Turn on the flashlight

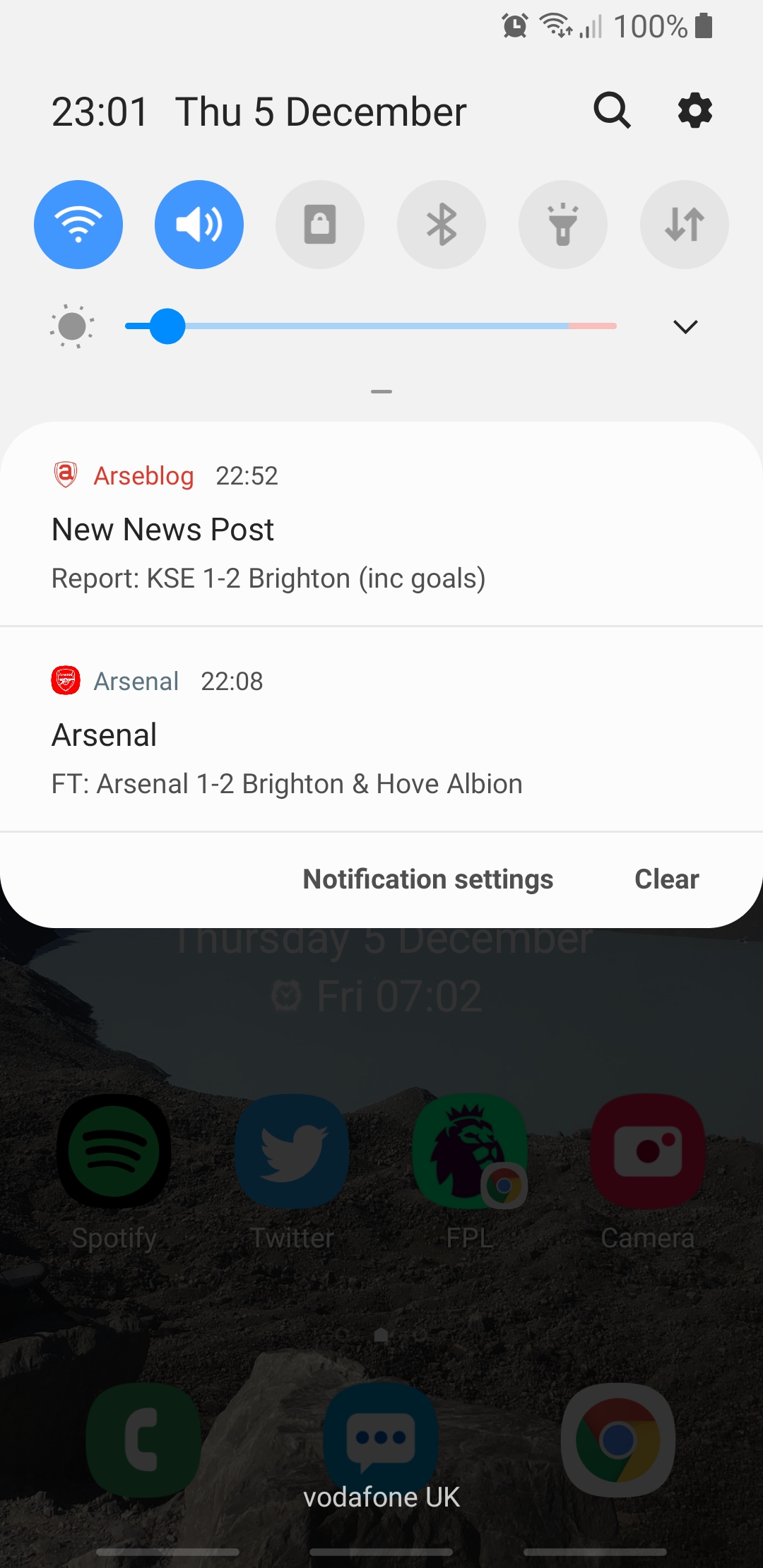(x=563, y=225)
